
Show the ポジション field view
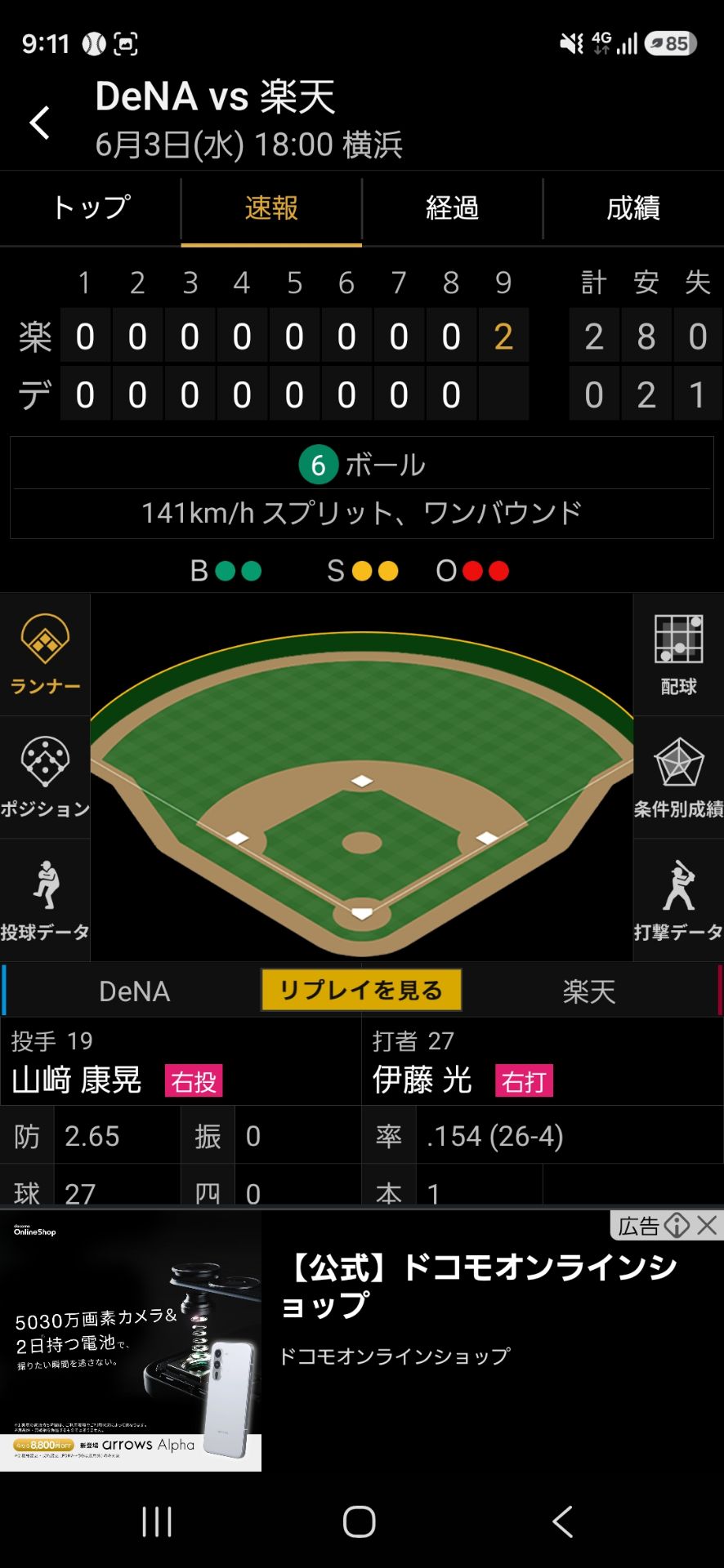(45, 777)
